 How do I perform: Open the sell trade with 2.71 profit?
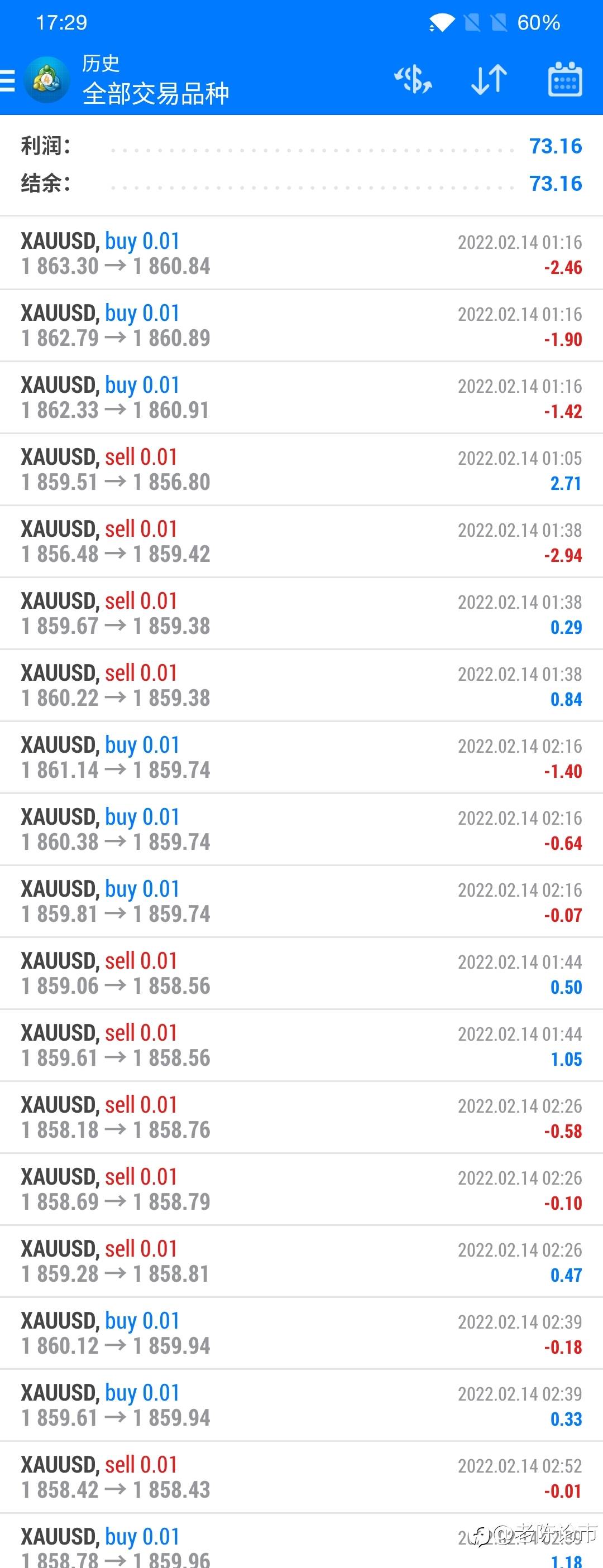[x=301, y=469]
